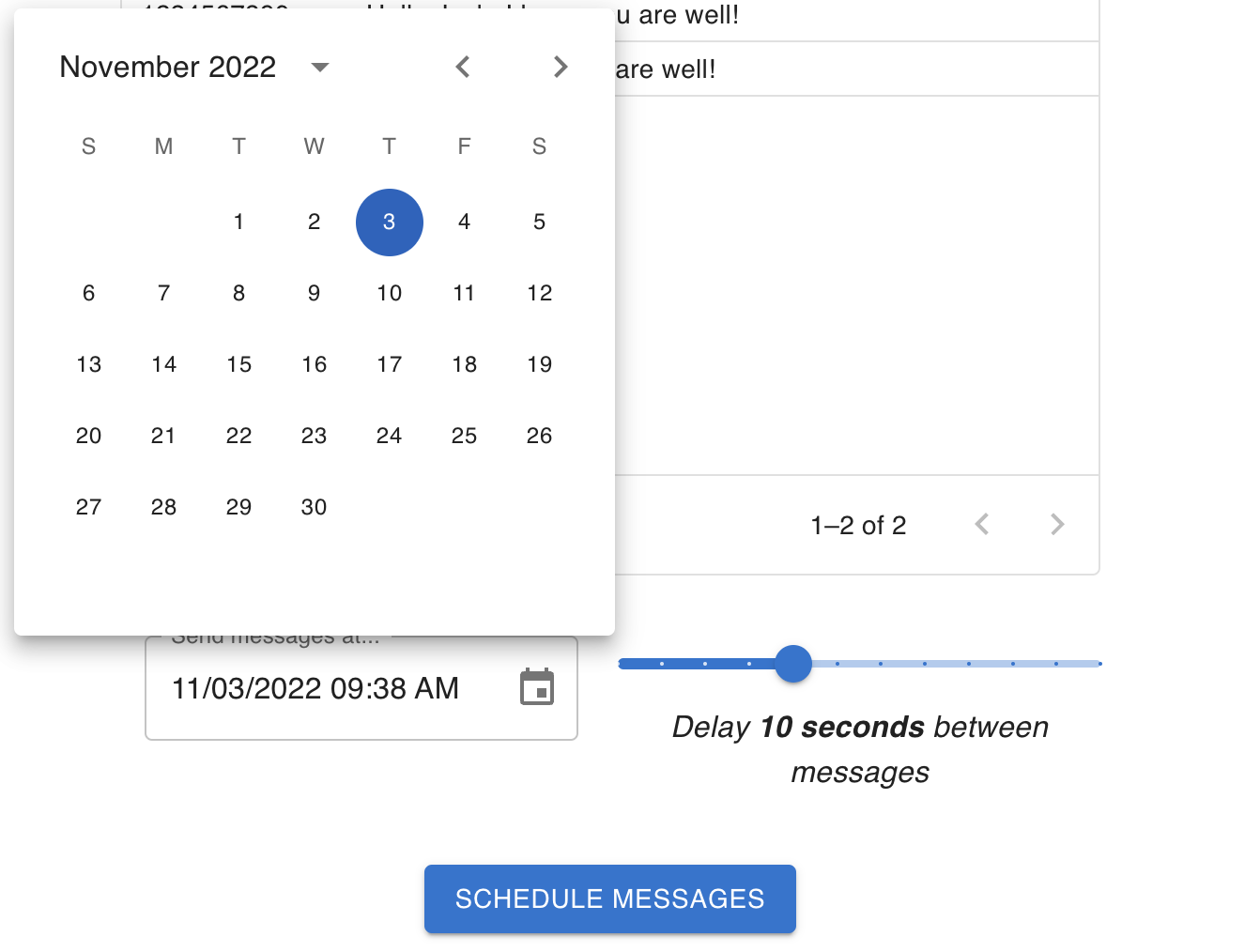The height and width of the screenshot is (952, 1260).
Task: Choose November 19 in the calendar
Action: click(539, 364)
